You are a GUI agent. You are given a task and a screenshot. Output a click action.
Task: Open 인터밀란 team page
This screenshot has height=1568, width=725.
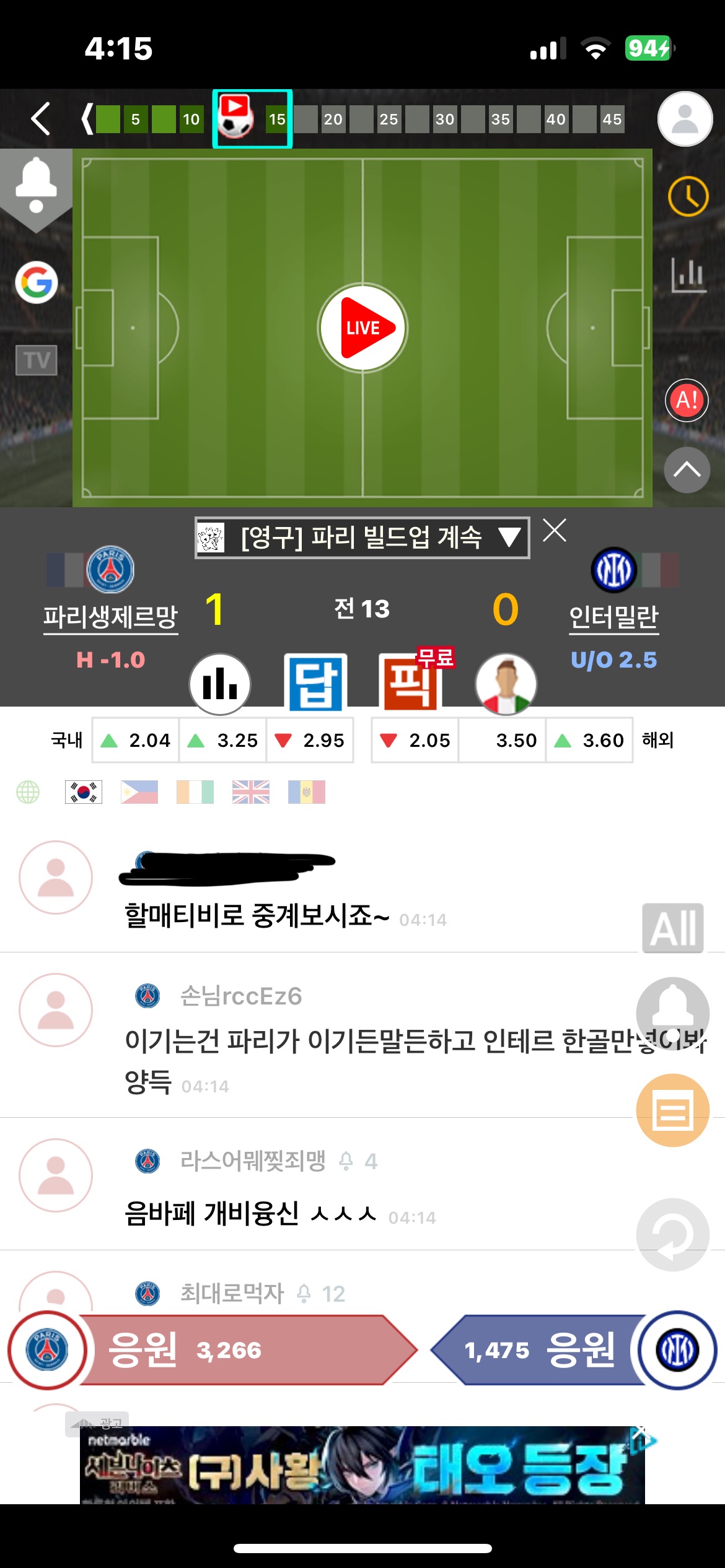(x=613, y=616)
